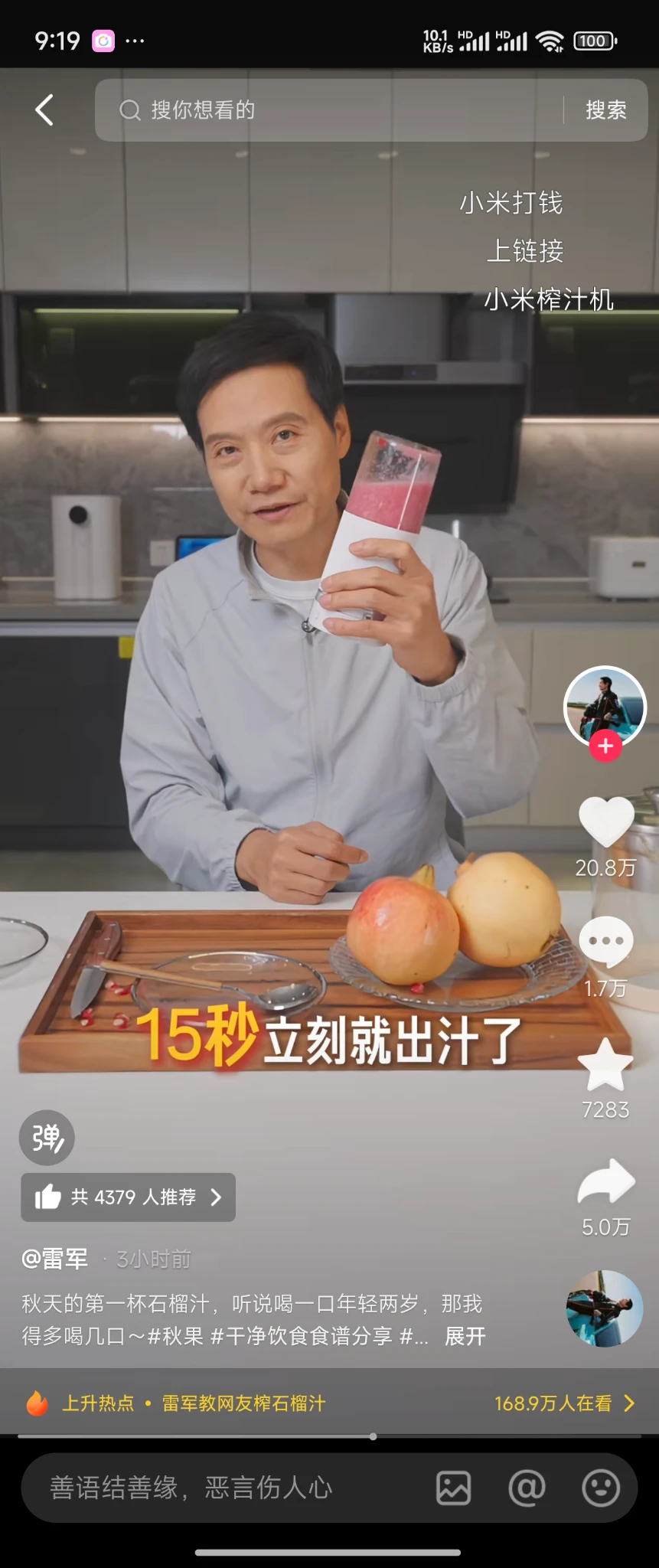659x1568 pixels.
Task: Open the video author's avatar profile
Action: coord(605,706)
